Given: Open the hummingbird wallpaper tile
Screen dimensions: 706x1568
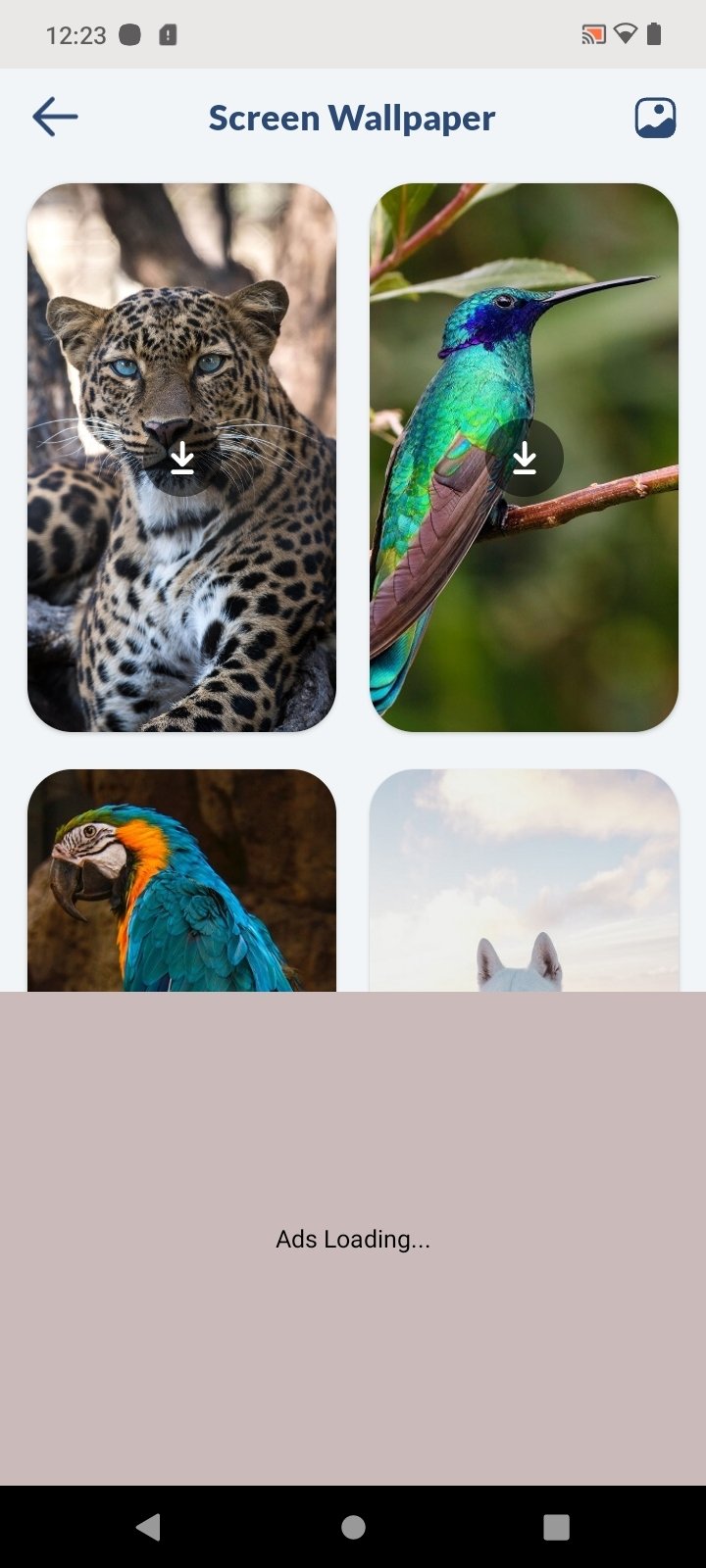Looking at the screenshot, I should 525,458.
